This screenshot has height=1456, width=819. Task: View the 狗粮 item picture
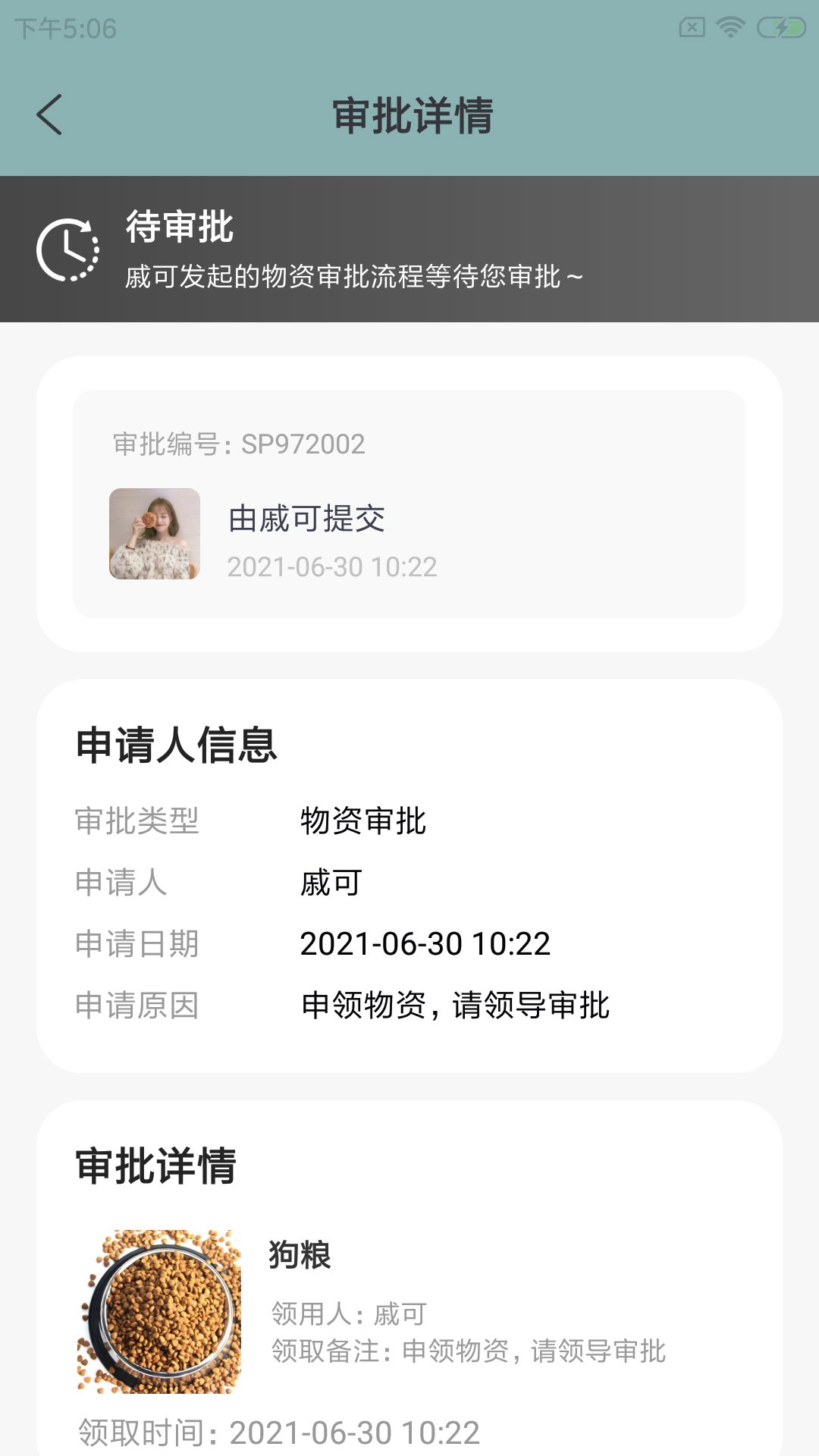tap(159, 1311)
